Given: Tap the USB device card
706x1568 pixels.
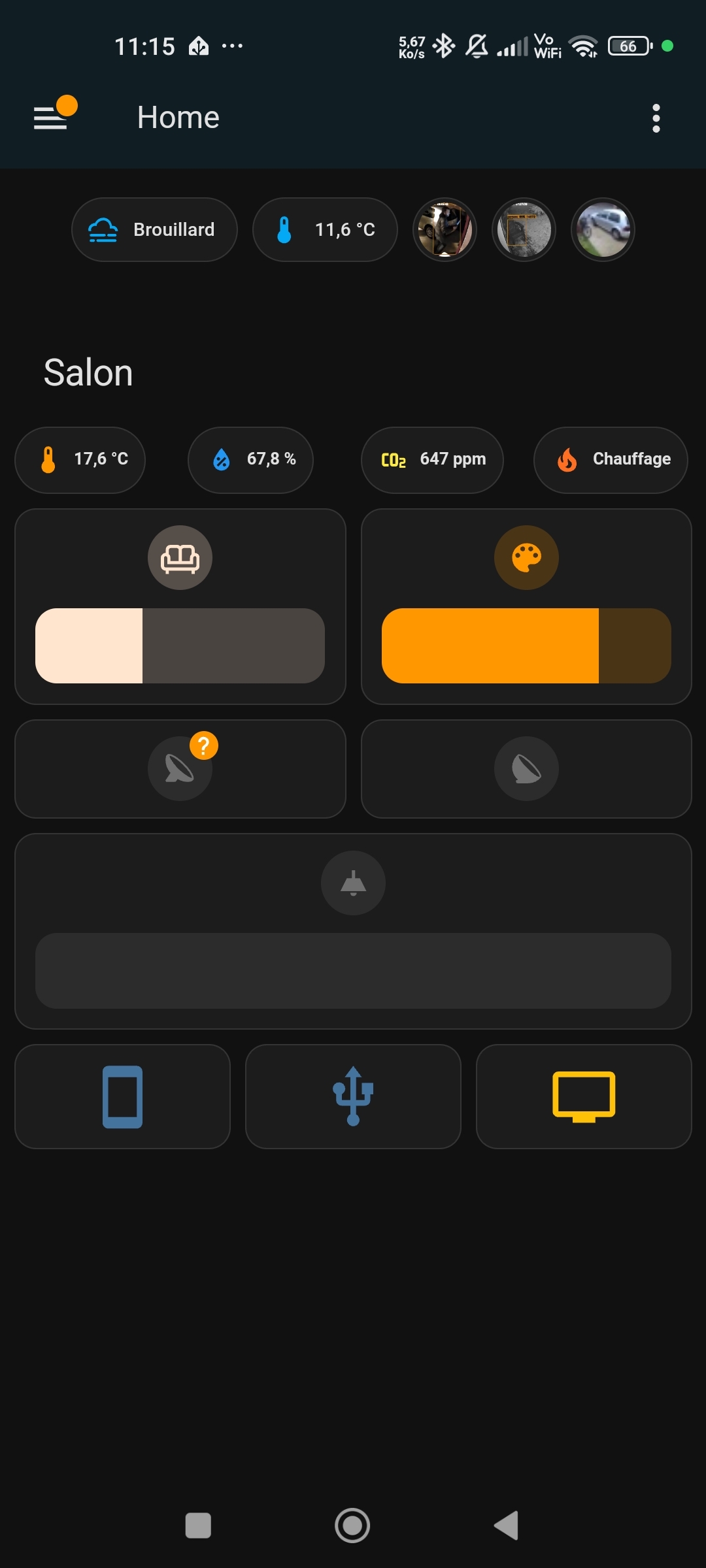Looking at the screenshot, I should tap(353, 1096).
